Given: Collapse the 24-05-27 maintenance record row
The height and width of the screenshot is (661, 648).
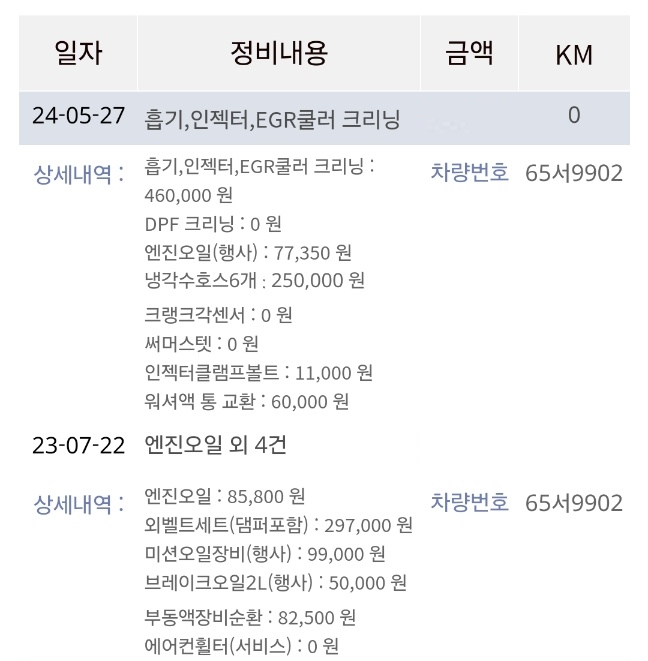Looking at the screenshot, I should 272,119.
